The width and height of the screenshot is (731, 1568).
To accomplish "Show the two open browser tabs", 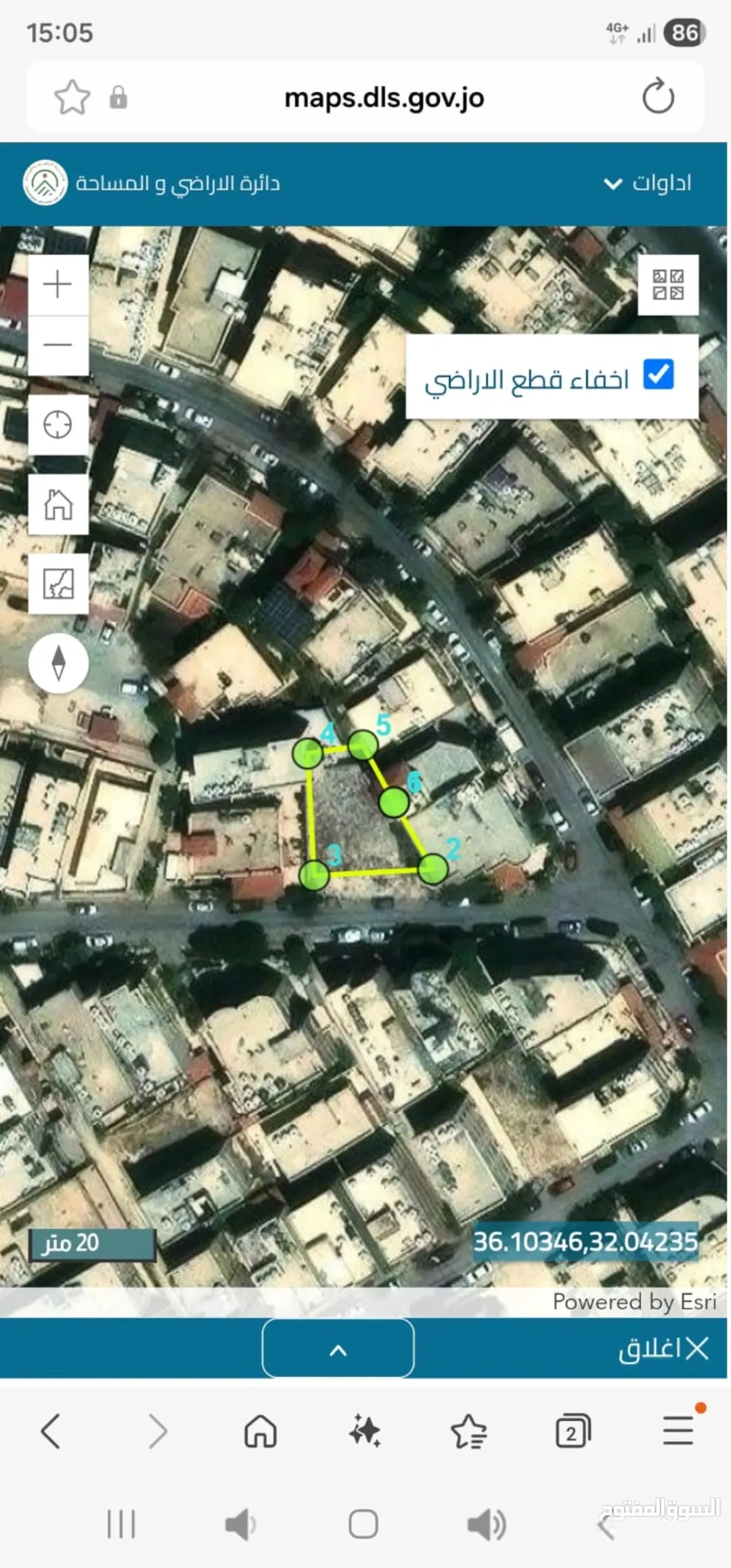I will [573, 1431].
